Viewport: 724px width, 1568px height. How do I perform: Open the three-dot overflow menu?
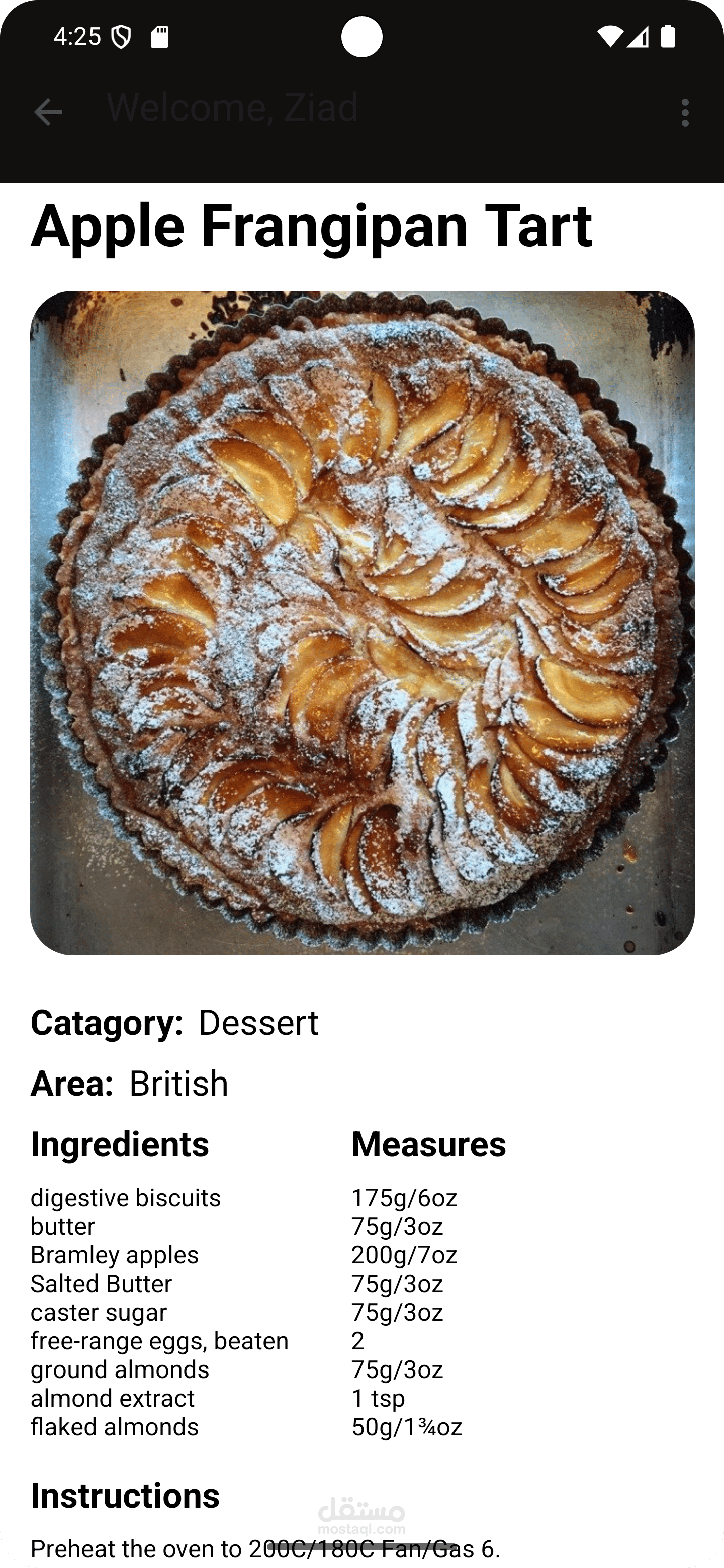click(685, 113)
